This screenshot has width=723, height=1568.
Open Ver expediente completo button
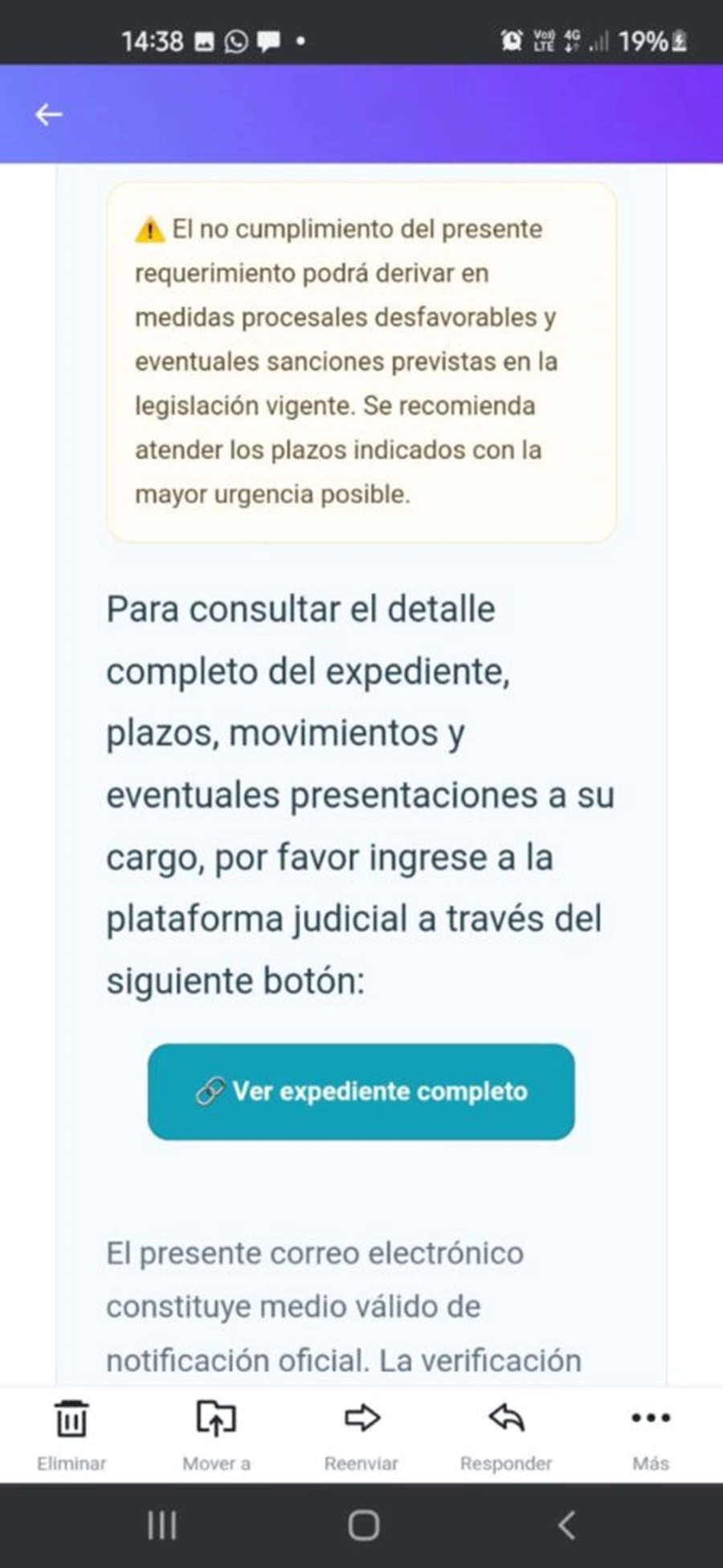pyautogui.click(x=361, y=1091)
